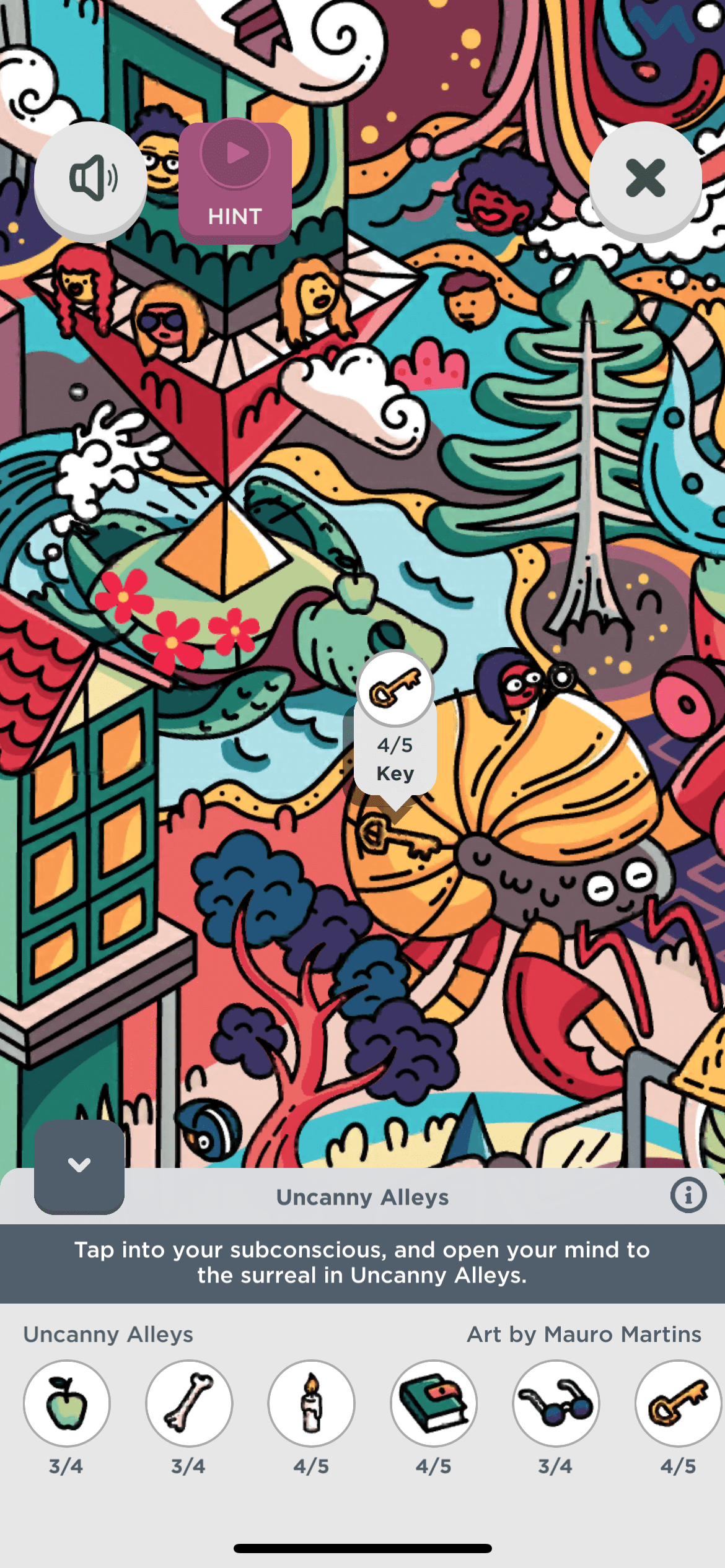Close the puzzle with the X

click(645, 178)
